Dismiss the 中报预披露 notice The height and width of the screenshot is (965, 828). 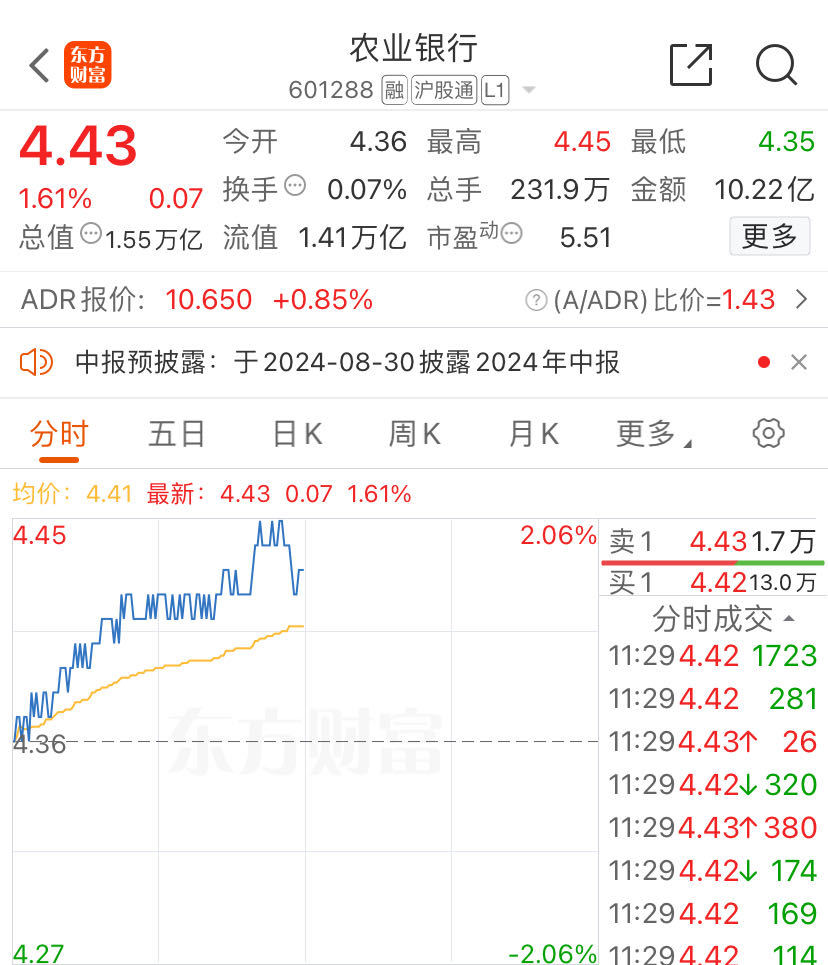point(798,362)
